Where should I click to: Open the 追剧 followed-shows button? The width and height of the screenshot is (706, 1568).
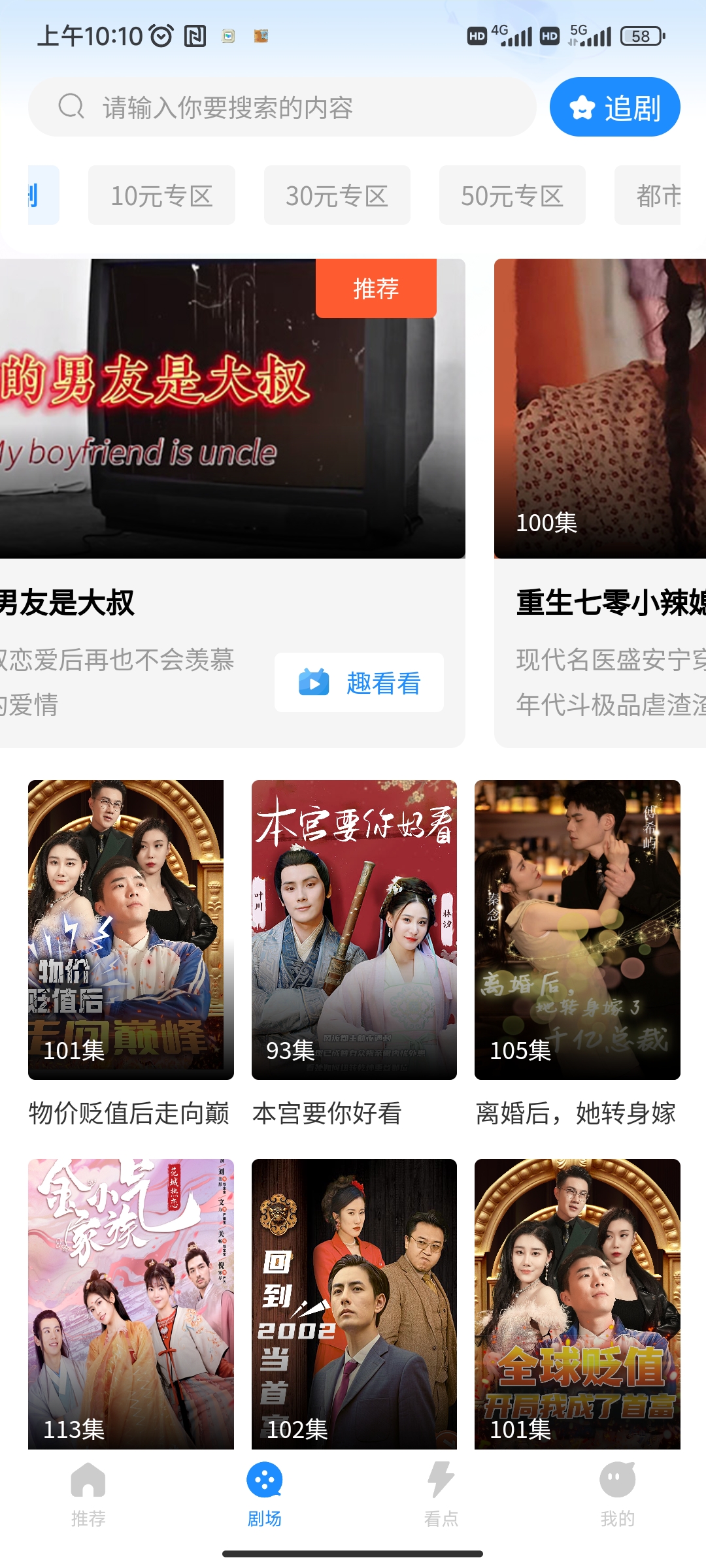click(614, 108)
